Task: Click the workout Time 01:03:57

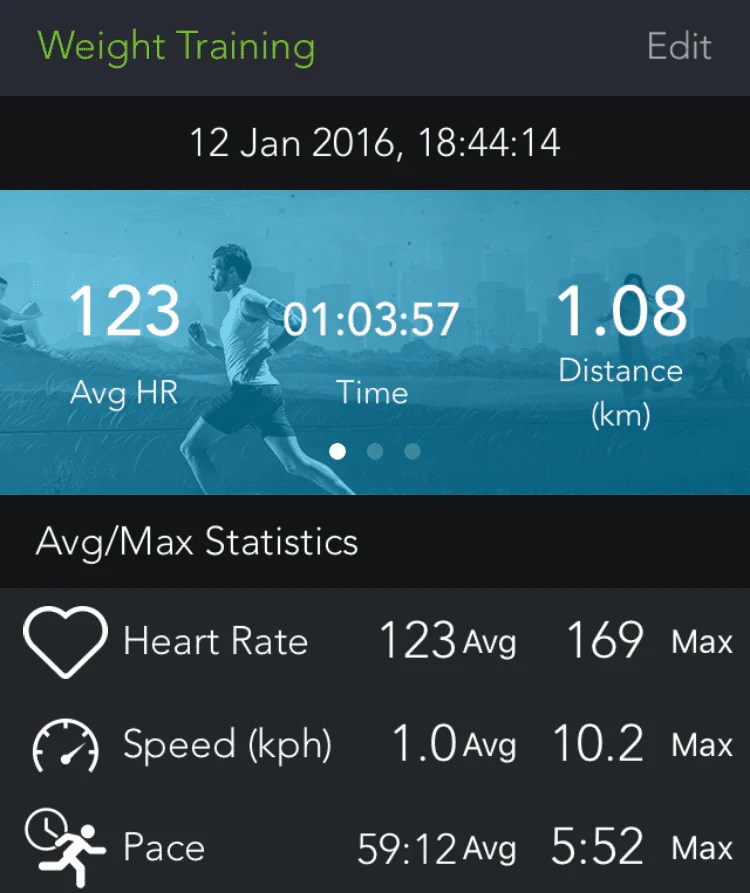Action: [x=372, y=320]
